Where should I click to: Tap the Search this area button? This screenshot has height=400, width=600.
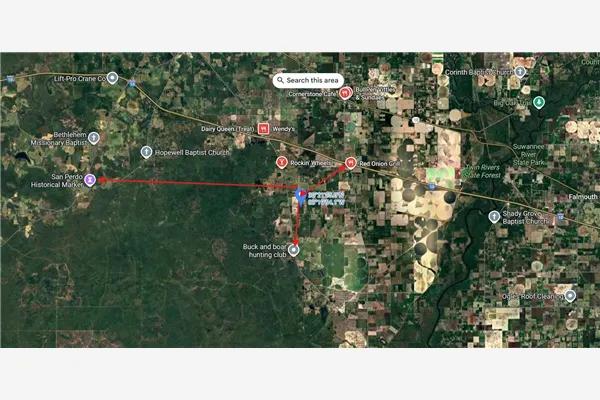point(310,79)
